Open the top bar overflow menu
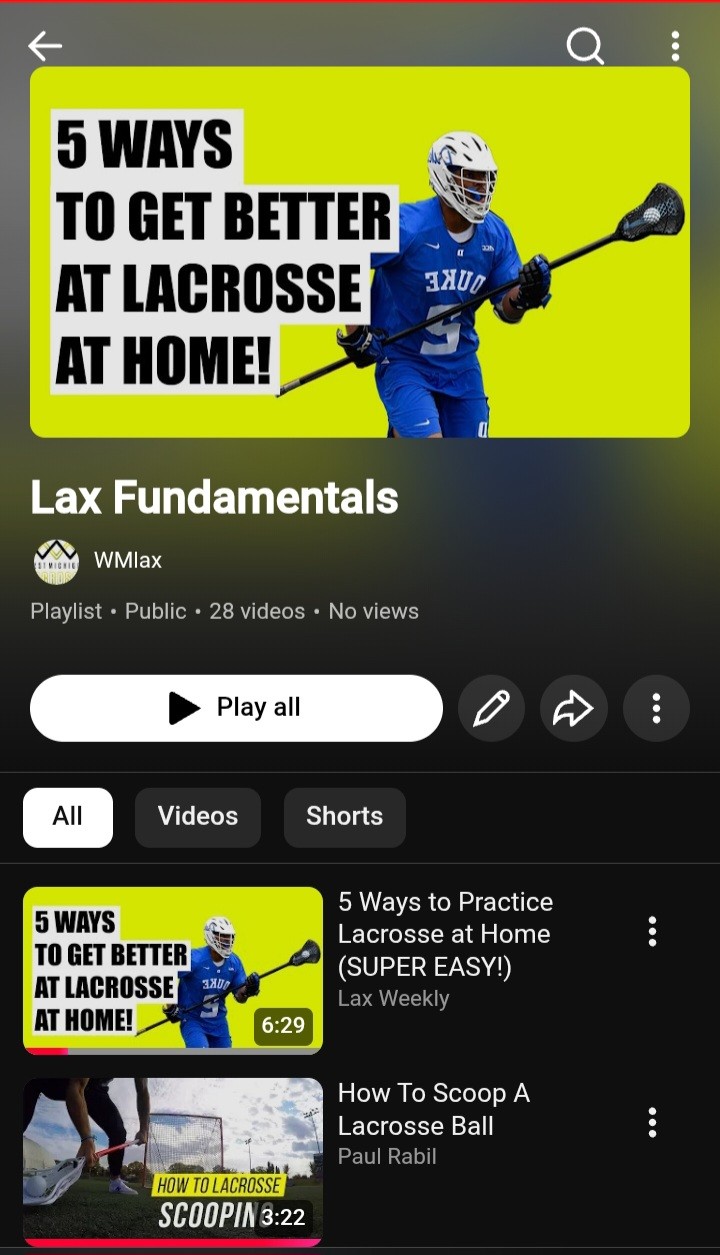This screenshot has width=720, height=1255. point(676,45)
